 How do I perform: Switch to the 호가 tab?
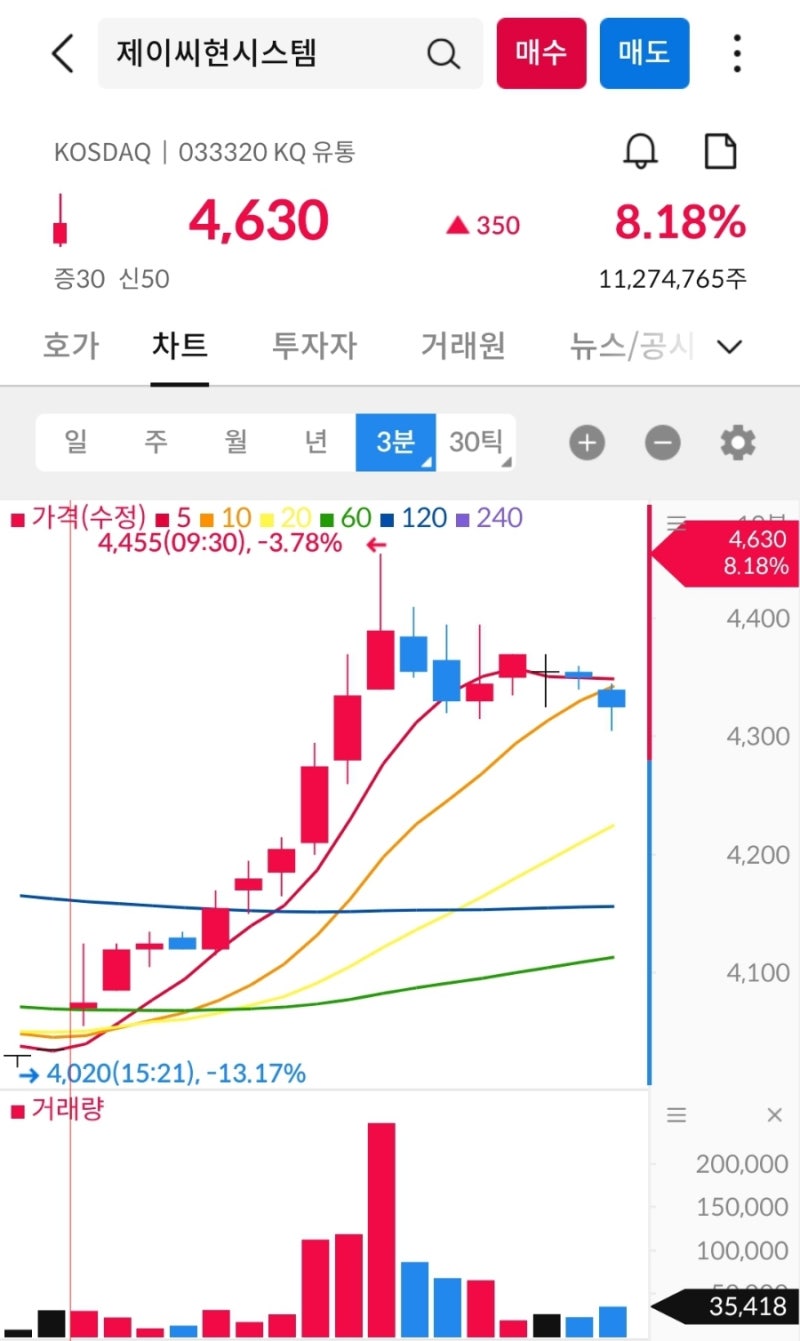coord(70,345)
